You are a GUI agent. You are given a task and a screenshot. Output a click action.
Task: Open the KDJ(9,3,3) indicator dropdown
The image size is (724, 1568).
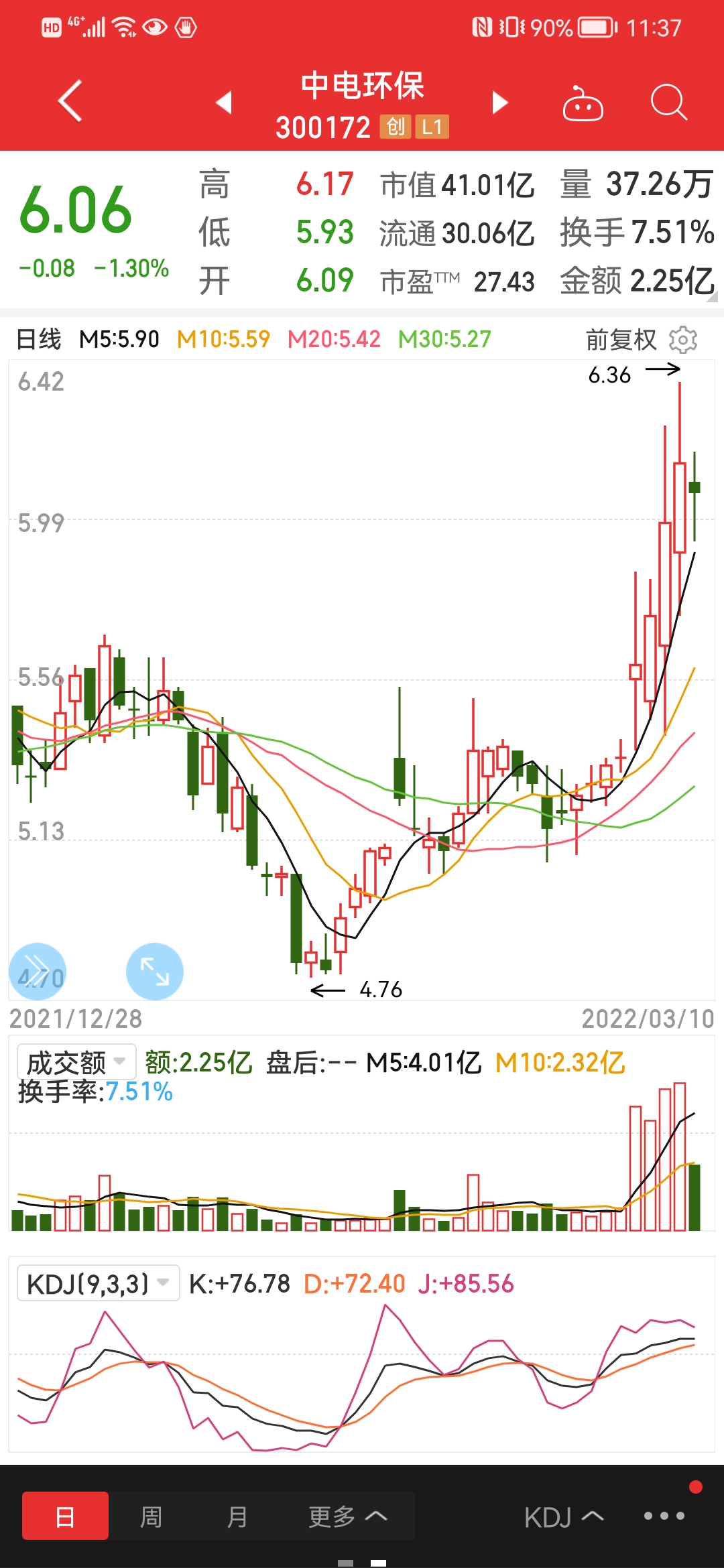tap(98, 1283)
